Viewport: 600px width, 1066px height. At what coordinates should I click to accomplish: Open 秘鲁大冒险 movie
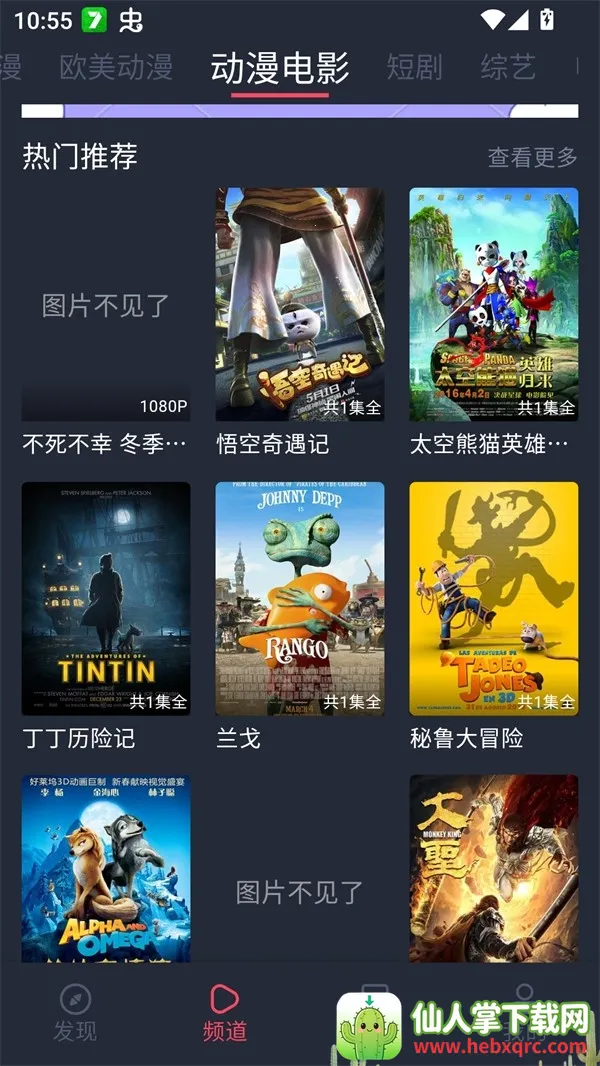coord(493,599)
